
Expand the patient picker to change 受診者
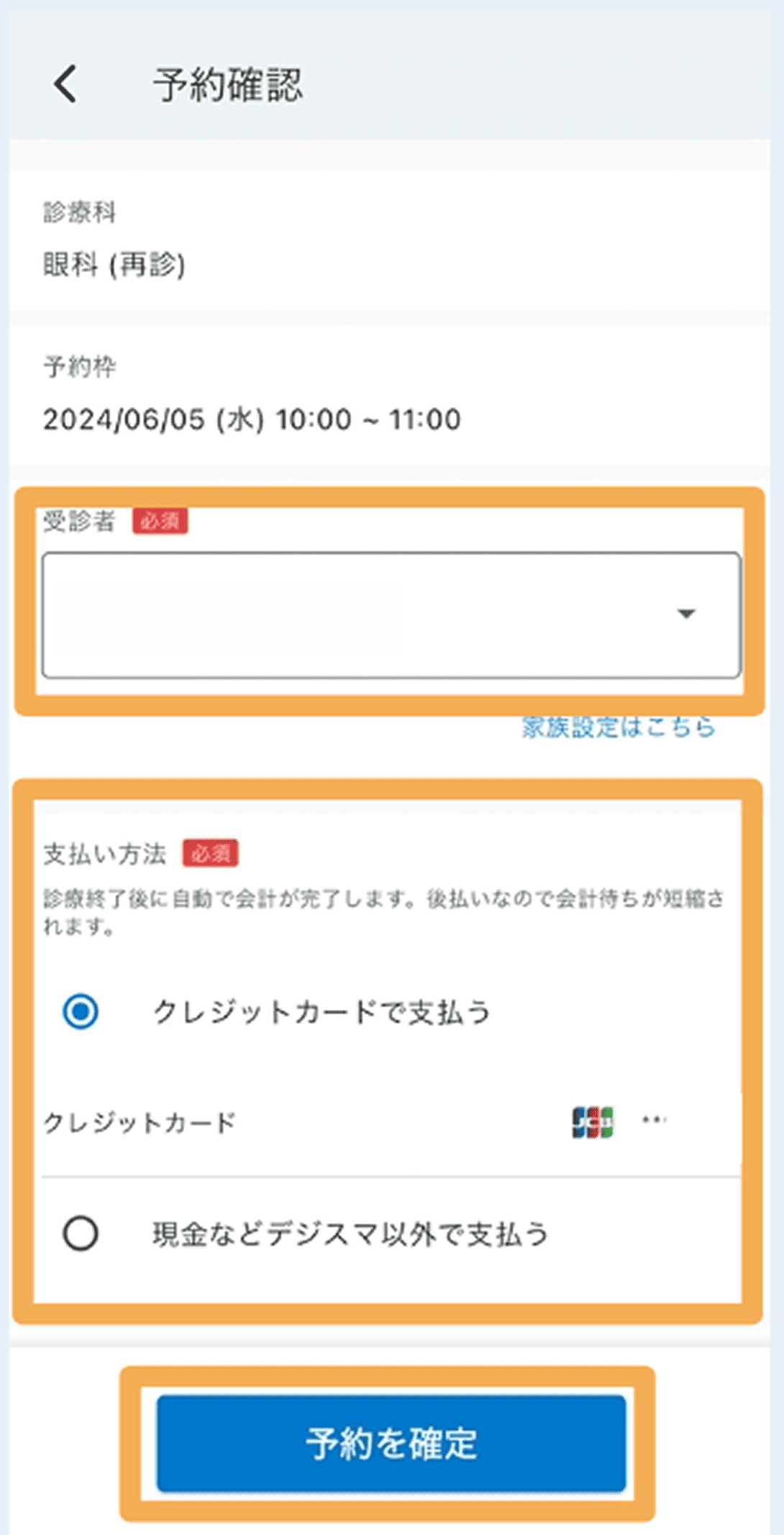point(392,614)
